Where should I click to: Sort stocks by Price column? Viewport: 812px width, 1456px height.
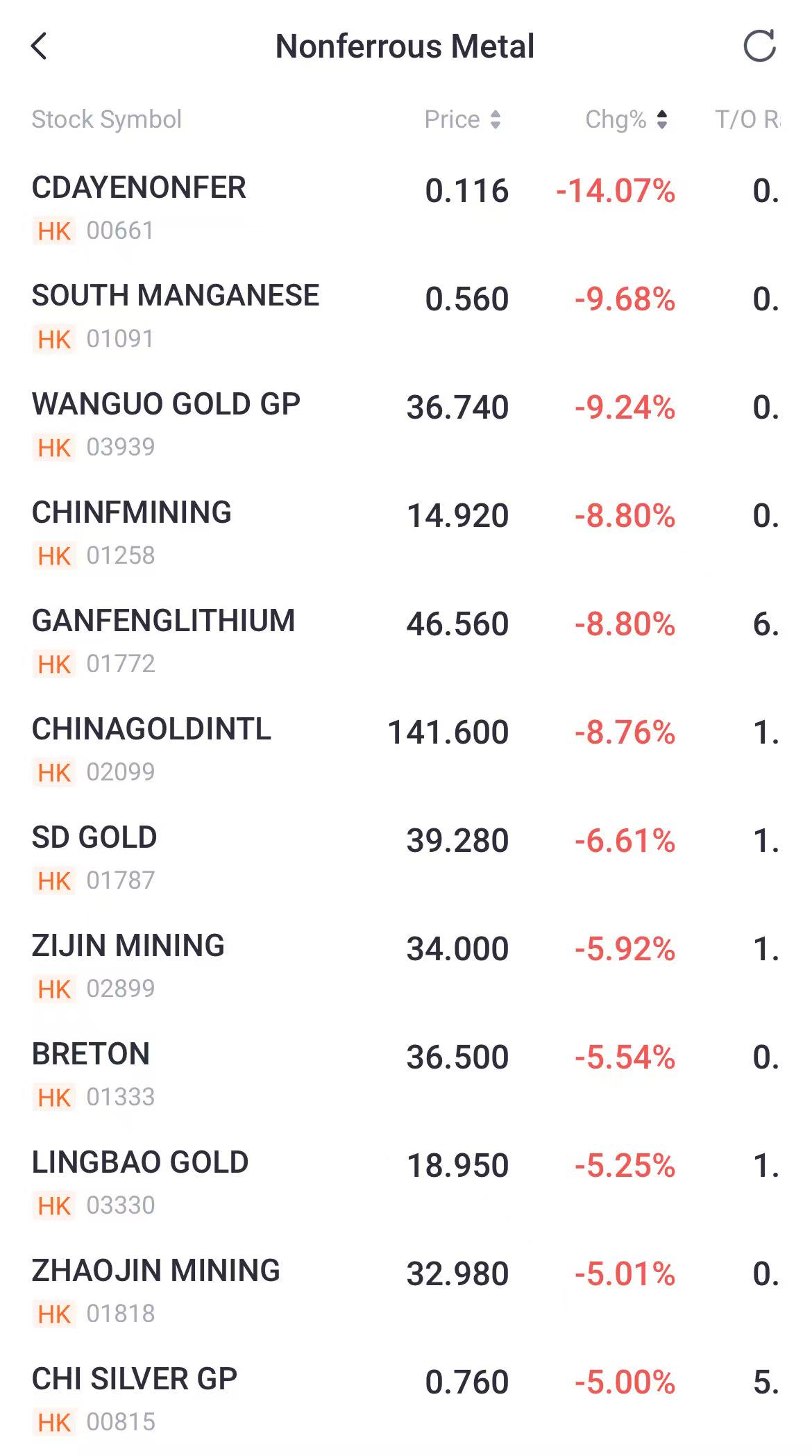462,119
